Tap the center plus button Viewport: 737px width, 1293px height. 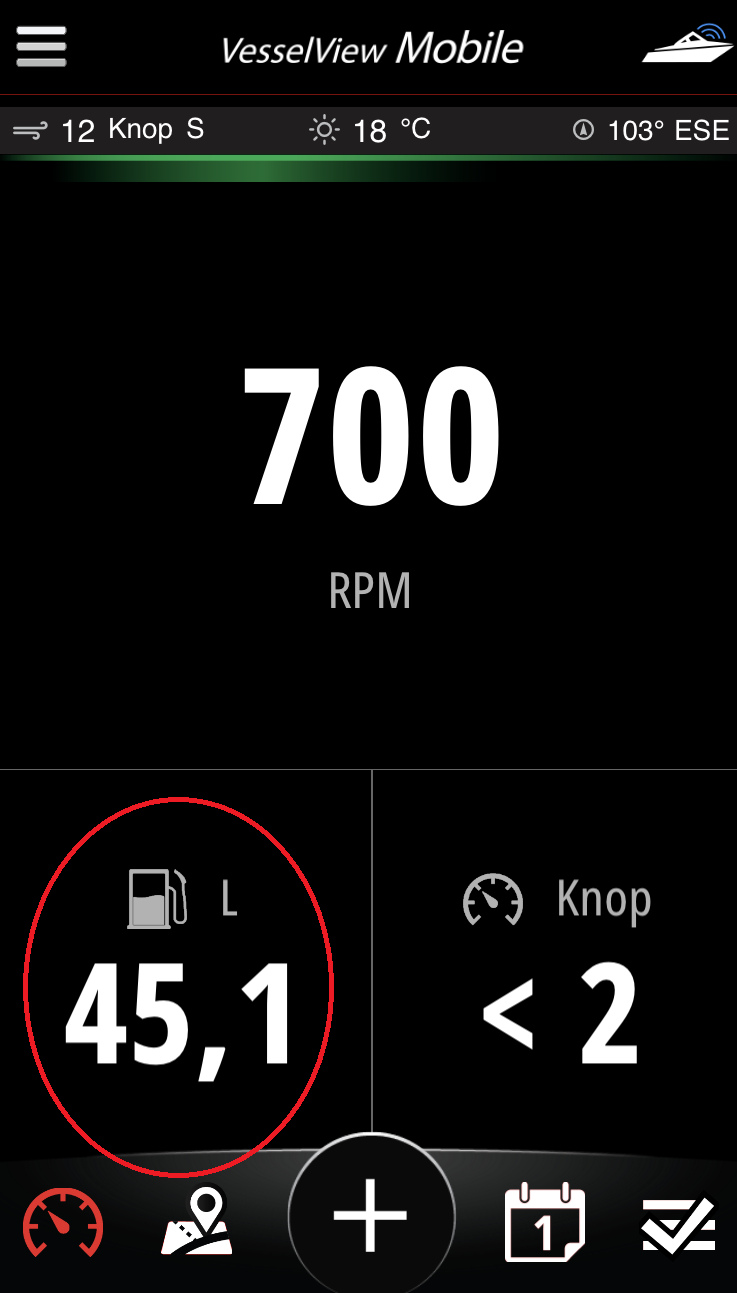tap(371, 1216)
